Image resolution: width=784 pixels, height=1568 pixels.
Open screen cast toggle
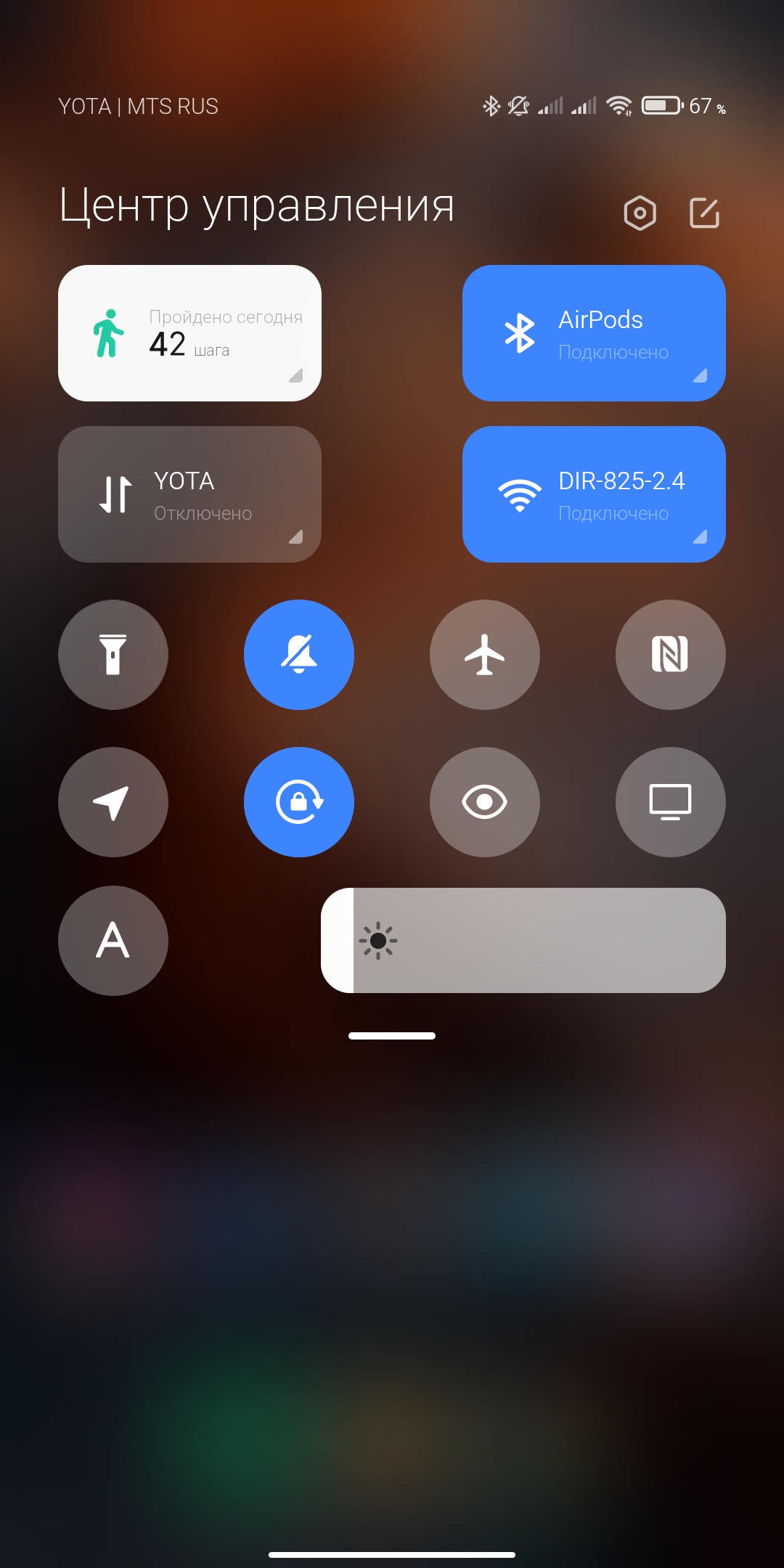coord(670,802)
